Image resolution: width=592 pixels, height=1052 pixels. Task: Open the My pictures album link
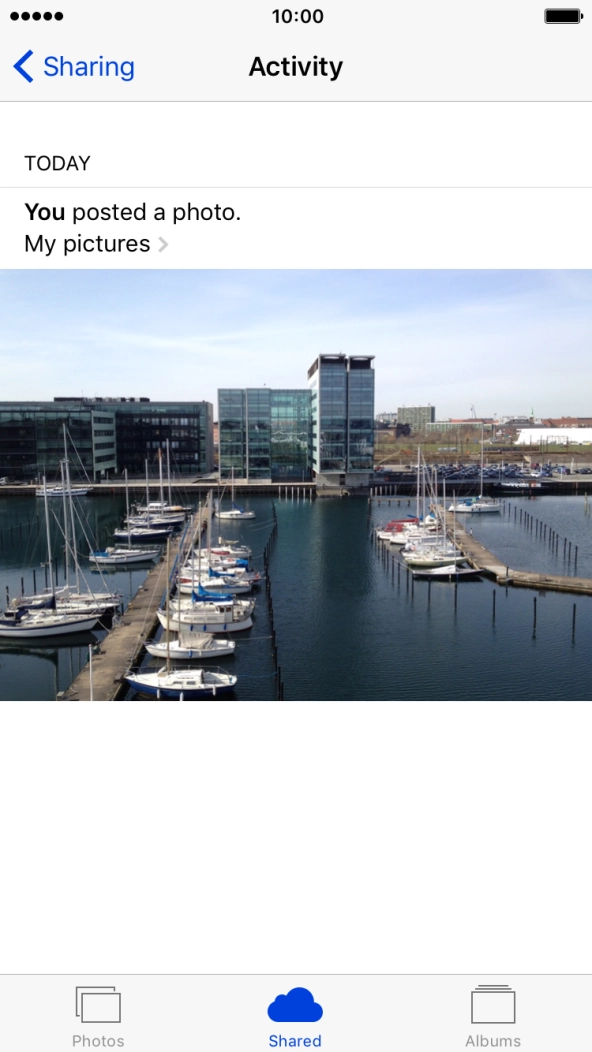tap(96, 244)
